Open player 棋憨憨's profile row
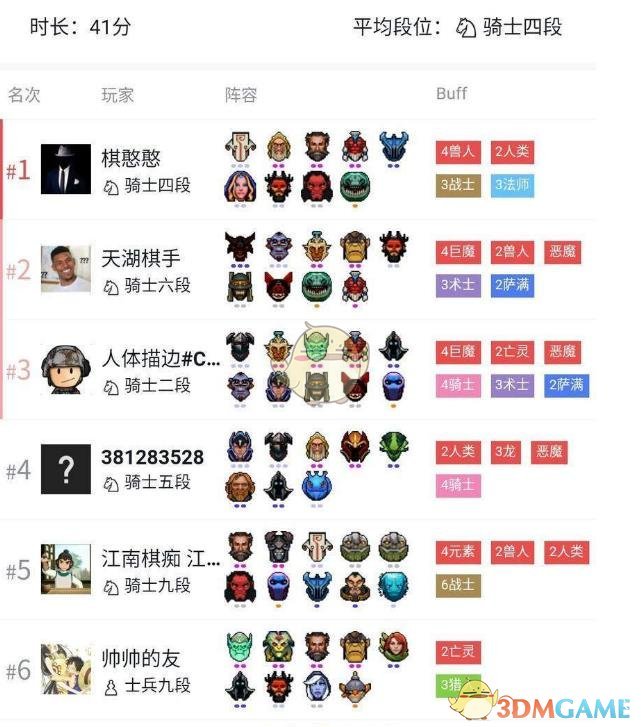641x727 pixels. point(131,158)
